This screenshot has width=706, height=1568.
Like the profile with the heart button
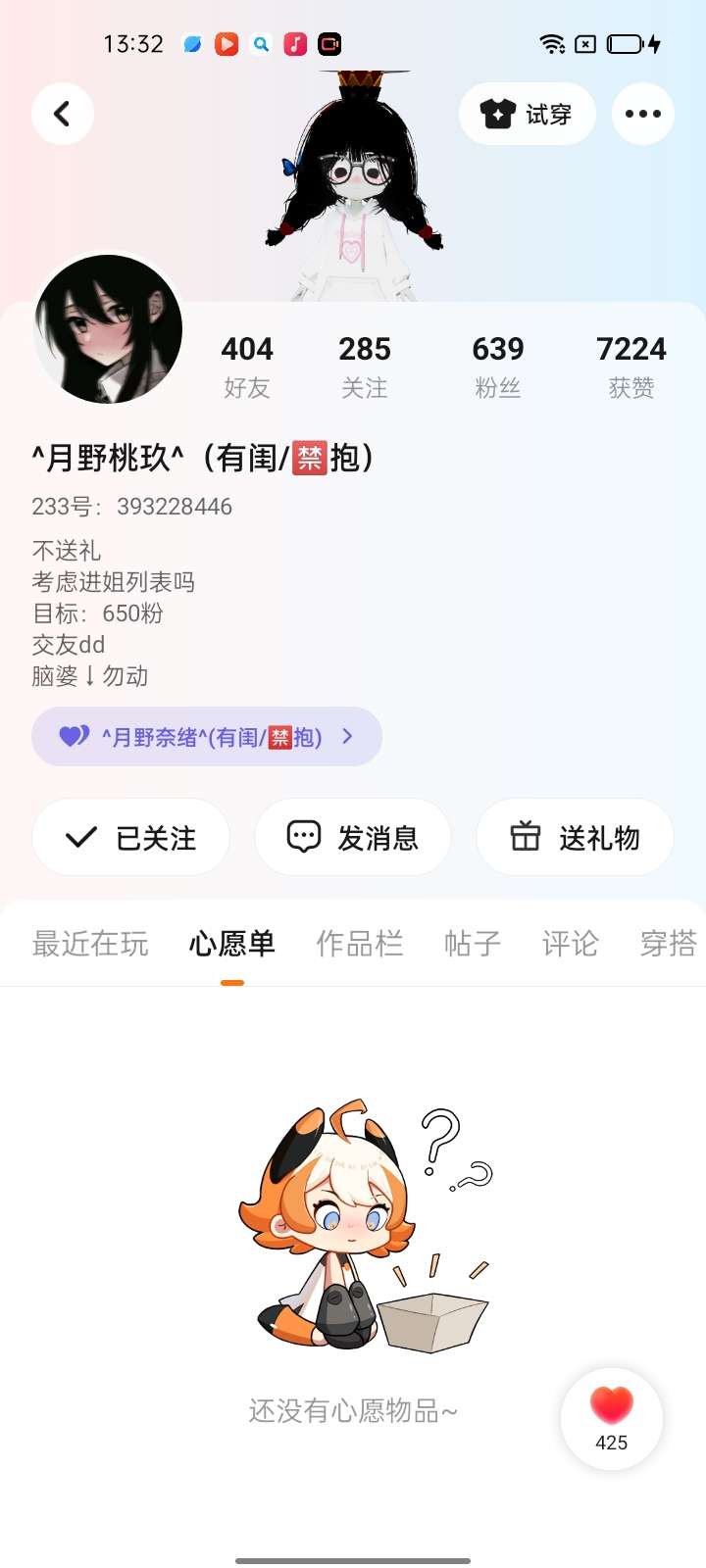[612, 1418]
